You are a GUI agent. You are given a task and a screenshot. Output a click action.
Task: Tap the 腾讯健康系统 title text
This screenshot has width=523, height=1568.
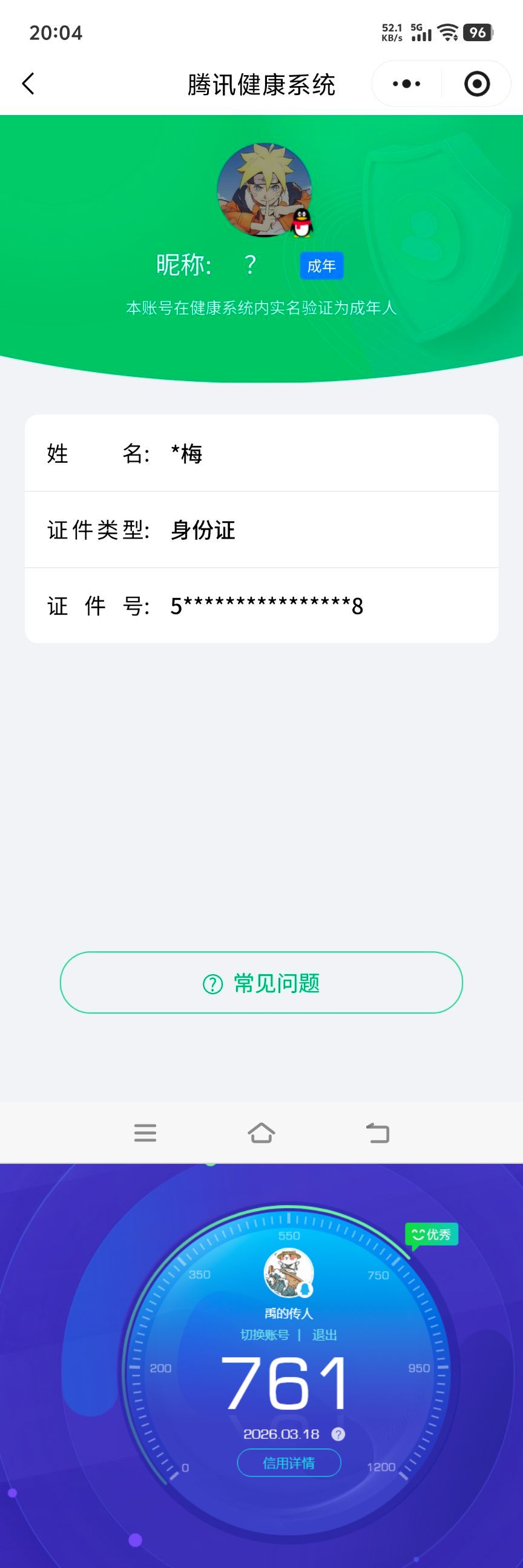tap(261, 84)
